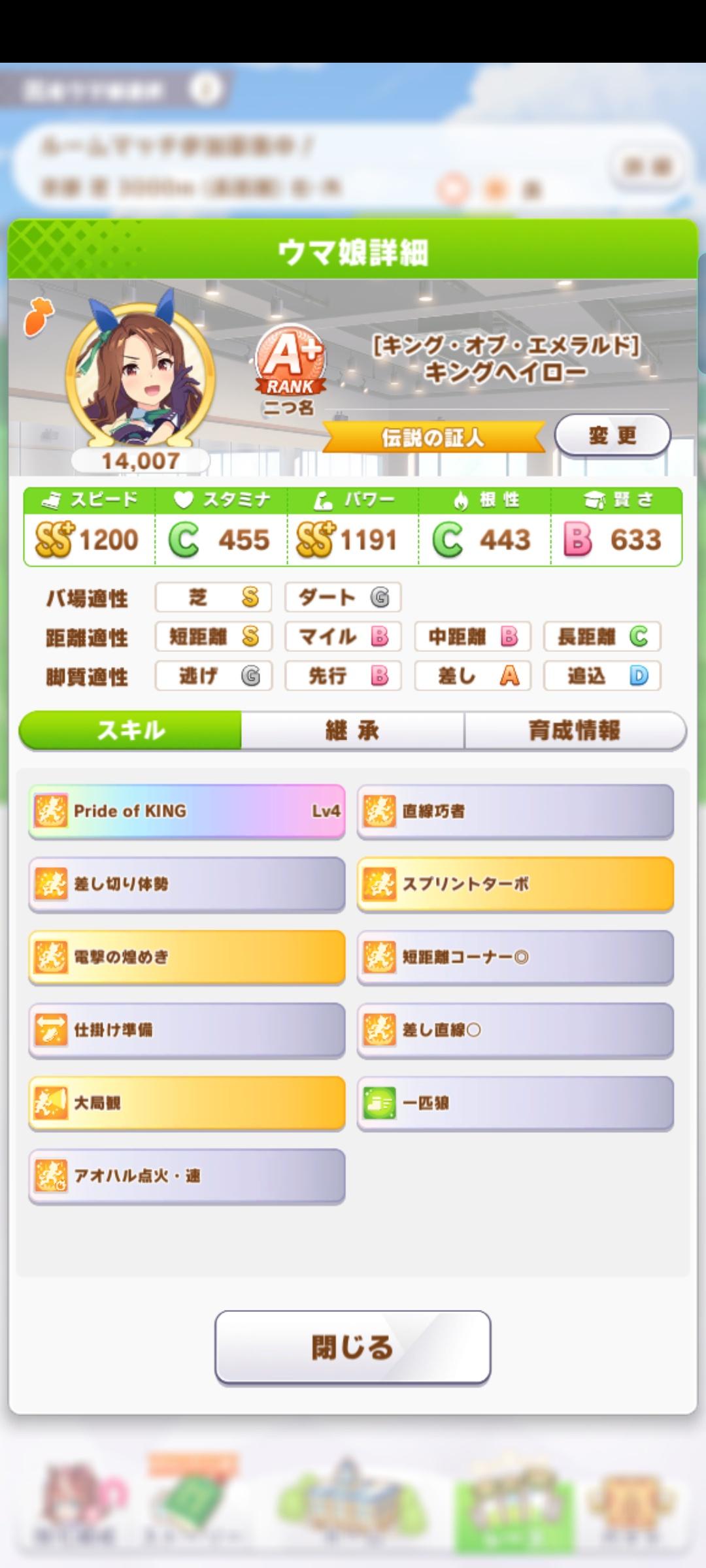
Task: Open the 一匹狼 skill
Action: tap(515, 1103)
